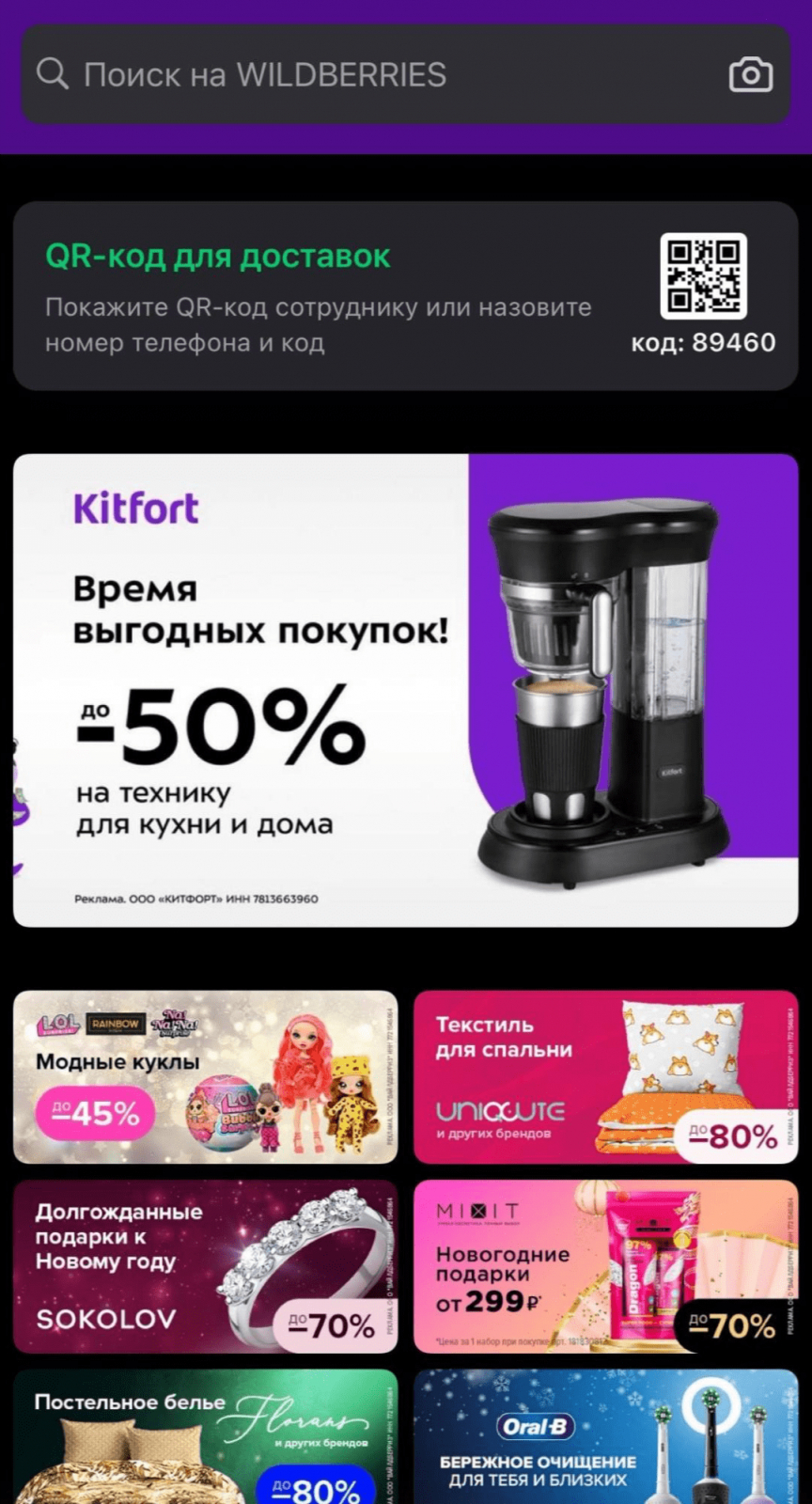Open the fashionable dolls promo tile
812x1504 pixels.
coord(205,1077)
